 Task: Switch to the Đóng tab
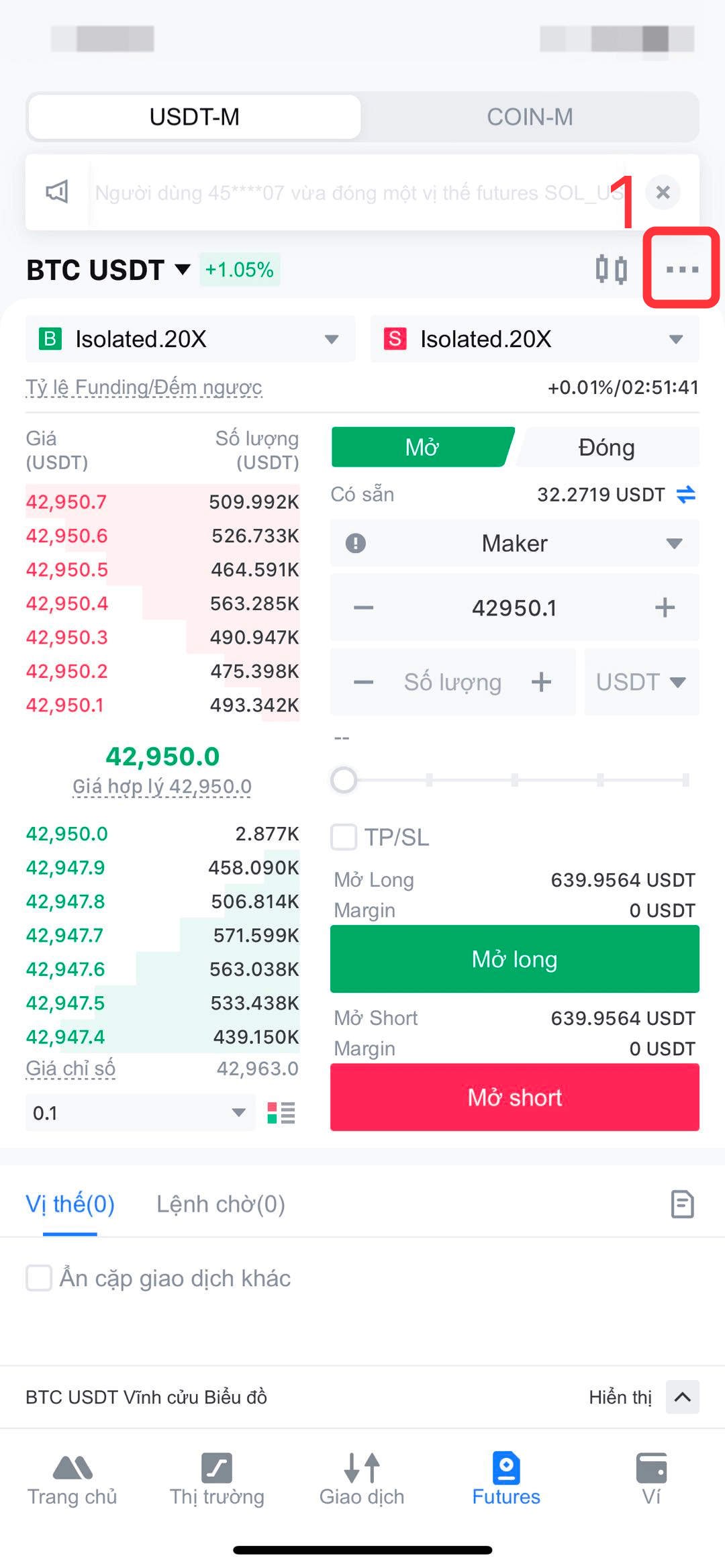(607, 447)
